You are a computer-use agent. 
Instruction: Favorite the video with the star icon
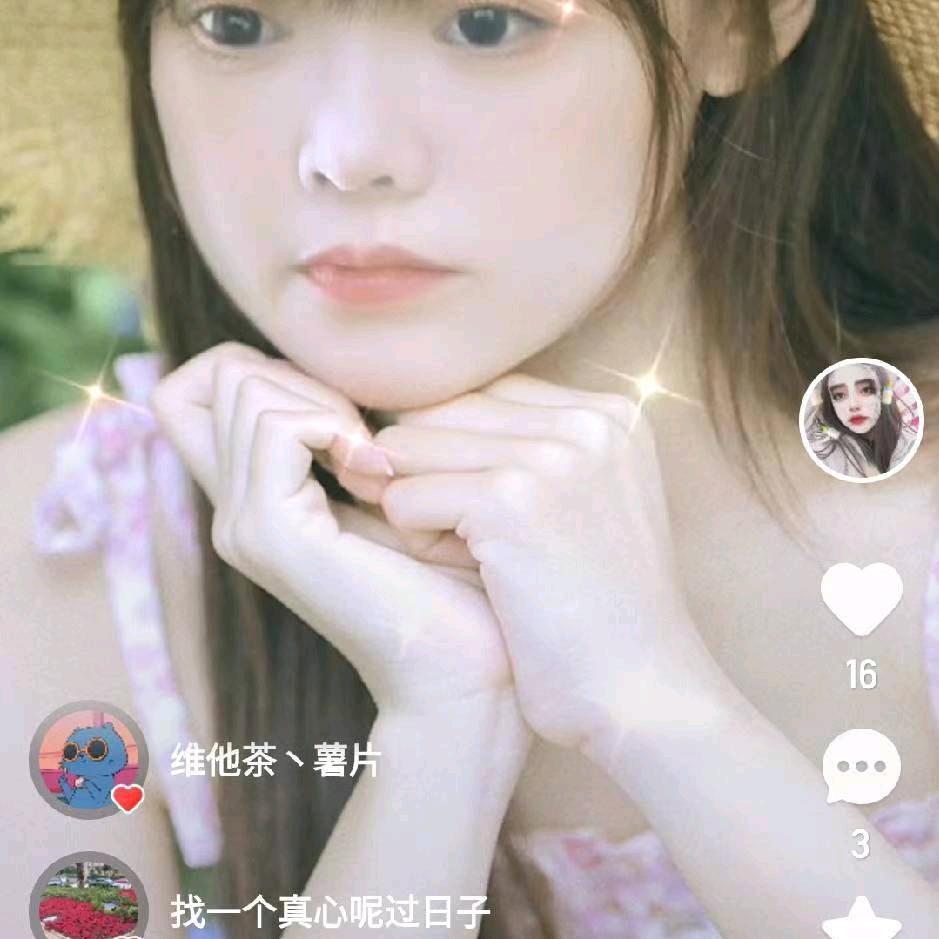pos(861,920)
